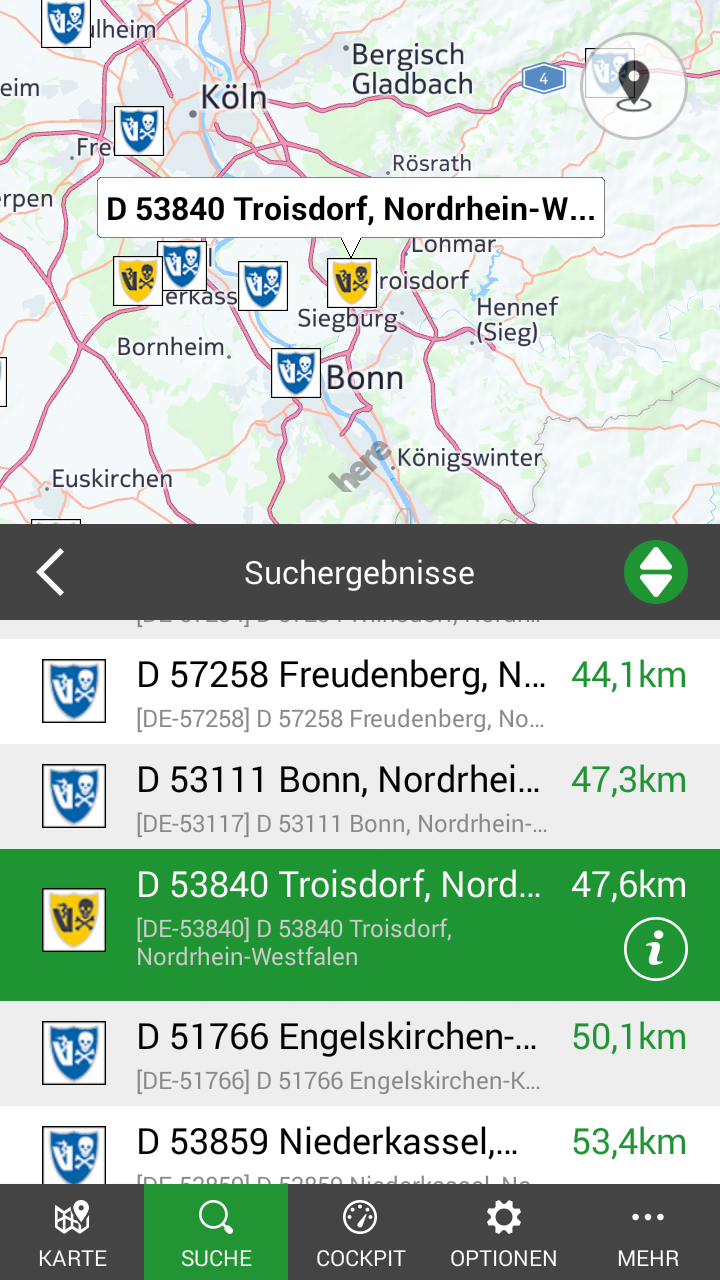The width and height of the screenshot is (720, 1280).
Task: Open the D 51766 Engelskirchen result
Action: [340, 1053]
